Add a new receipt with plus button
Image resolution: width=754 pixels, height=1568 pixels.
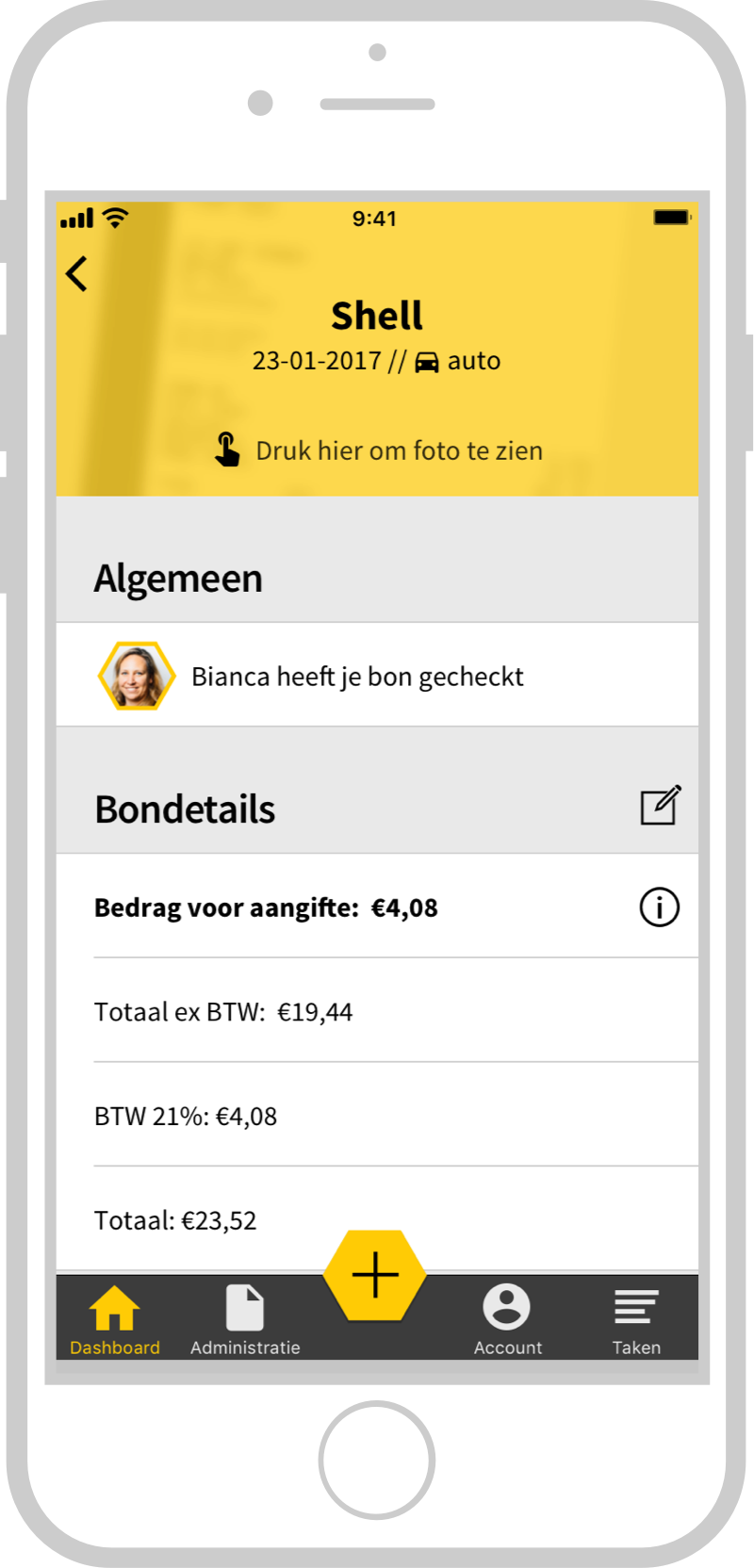point(375,1275)
